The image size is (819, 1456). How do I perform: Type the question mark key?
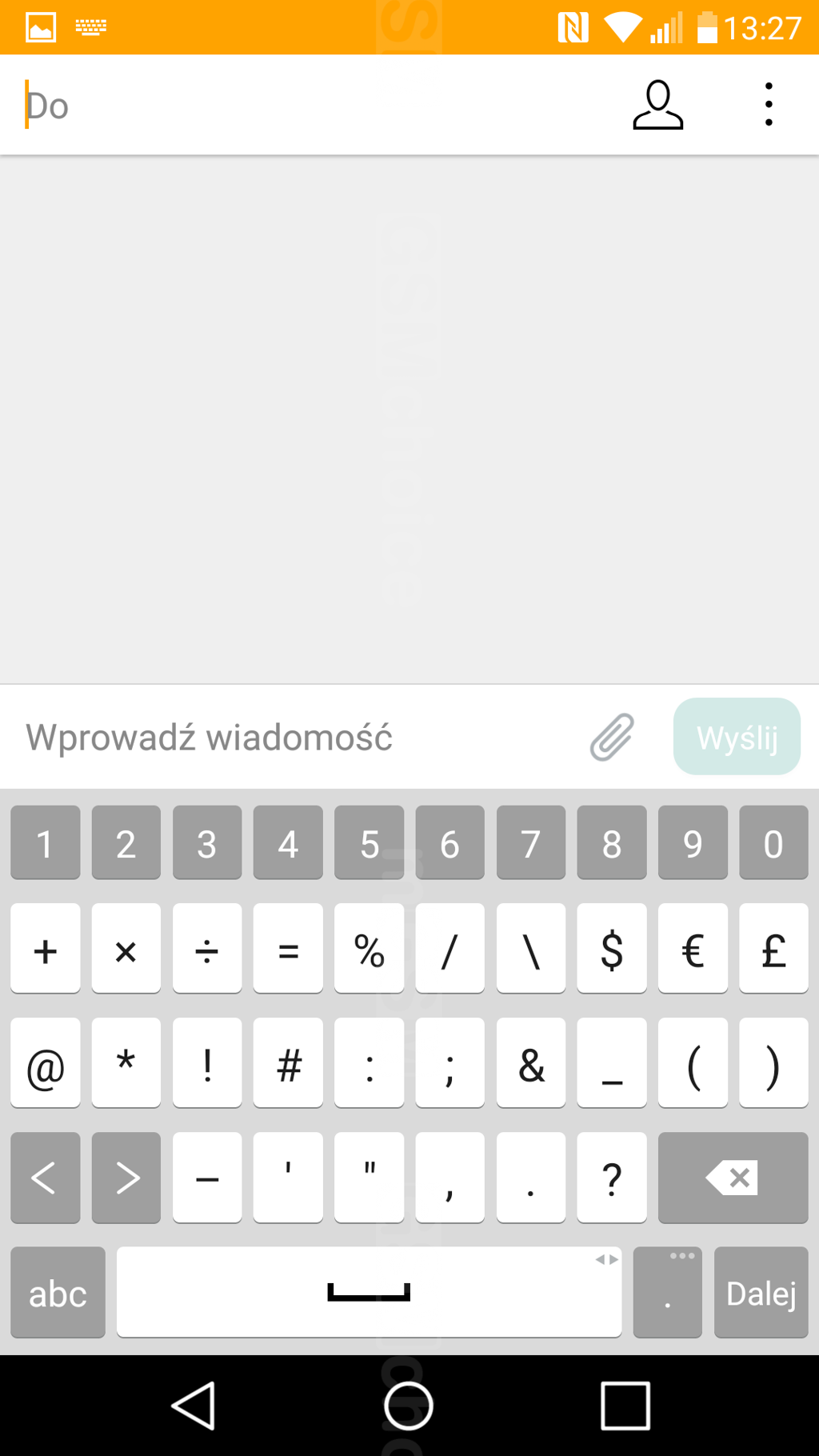coord(612,1178)
